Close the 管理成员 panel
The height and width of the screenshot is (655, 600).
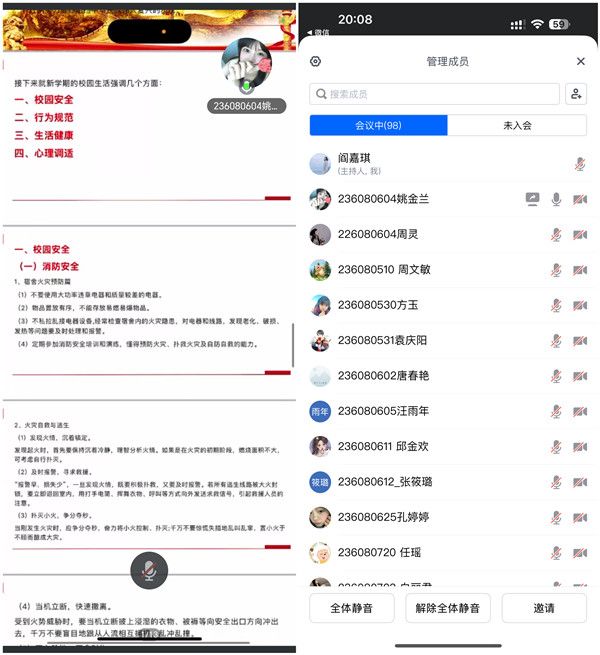(x=581, y=61)
